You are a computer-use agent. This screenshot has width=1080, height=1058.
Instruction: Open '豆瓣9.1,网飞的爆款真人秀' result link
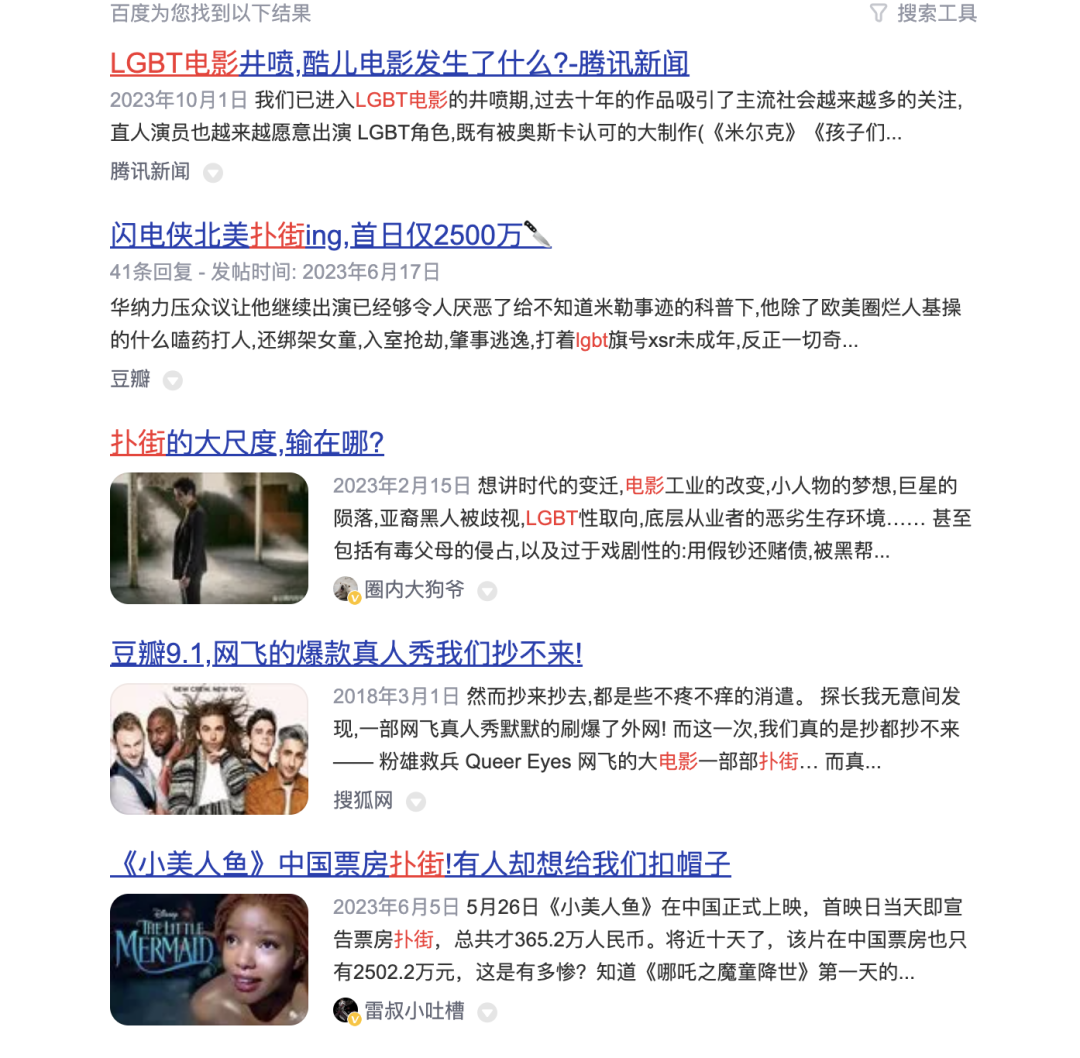(x=346, y=653)
